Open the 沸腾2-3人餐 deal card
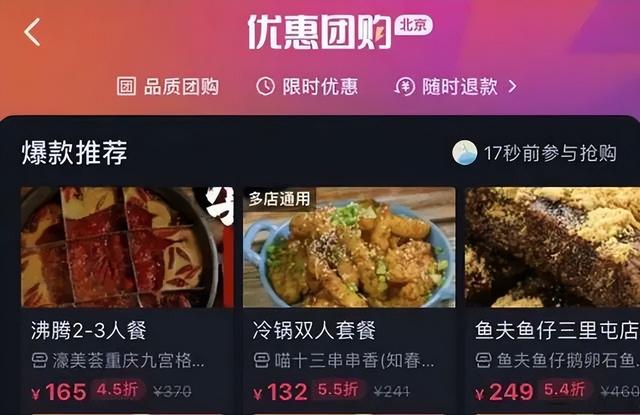640x415 pixels. pyautogui.click(x=127, y=290)
